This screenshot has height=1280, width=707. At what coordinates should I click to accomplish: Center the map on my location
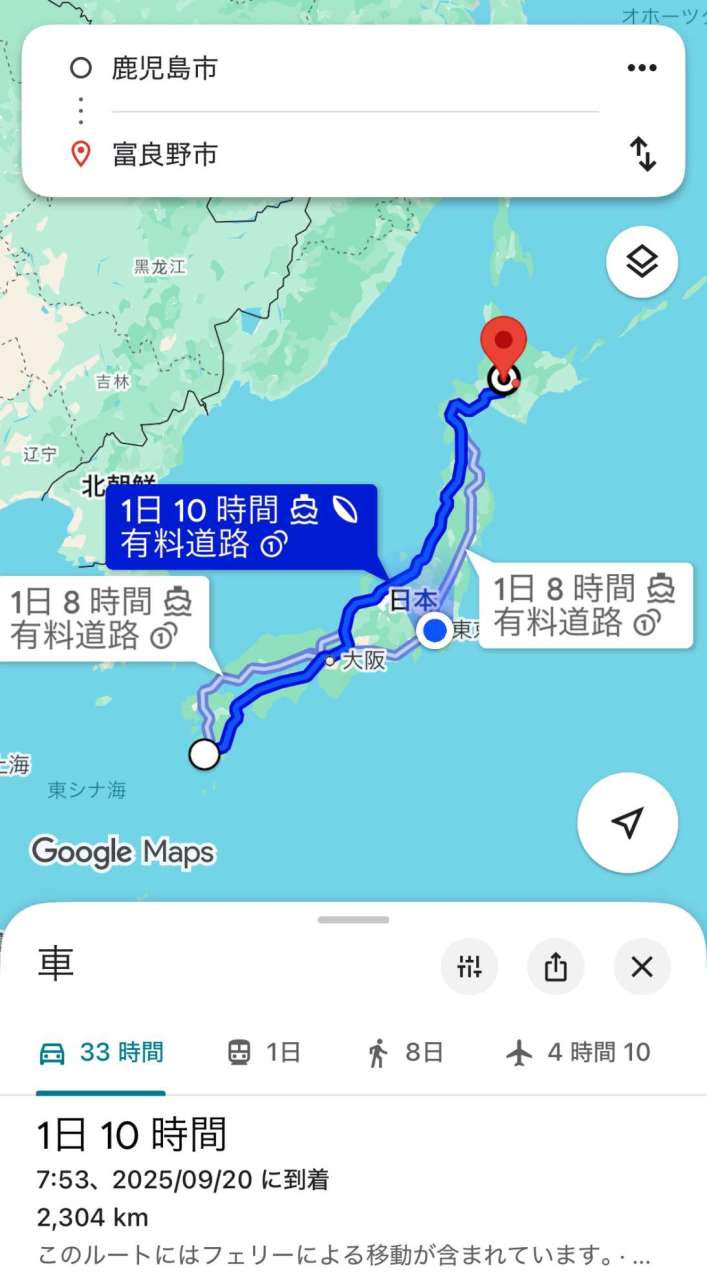click(x=627, y=823)
